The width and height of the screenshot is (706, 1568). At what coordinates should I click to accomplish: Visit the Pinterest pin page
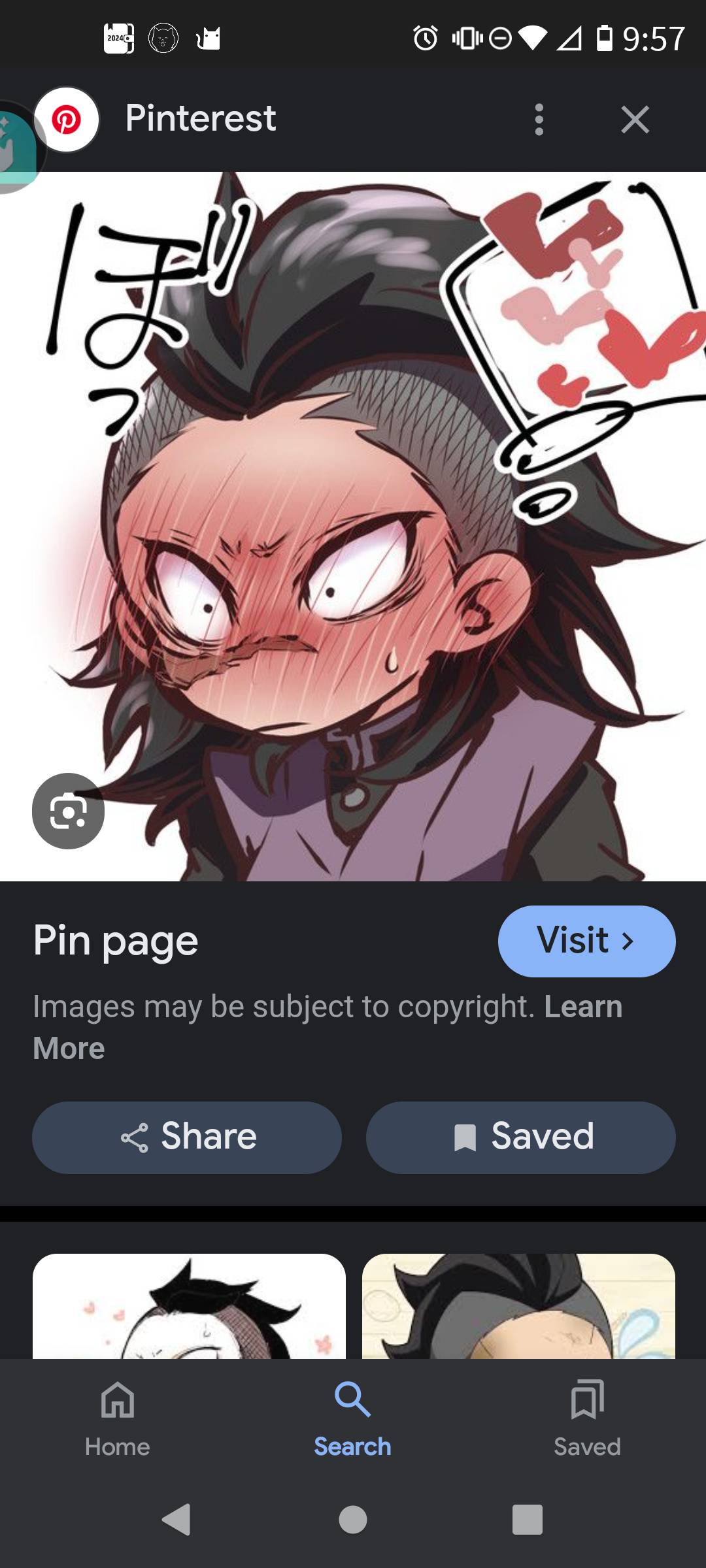[586, 941]
